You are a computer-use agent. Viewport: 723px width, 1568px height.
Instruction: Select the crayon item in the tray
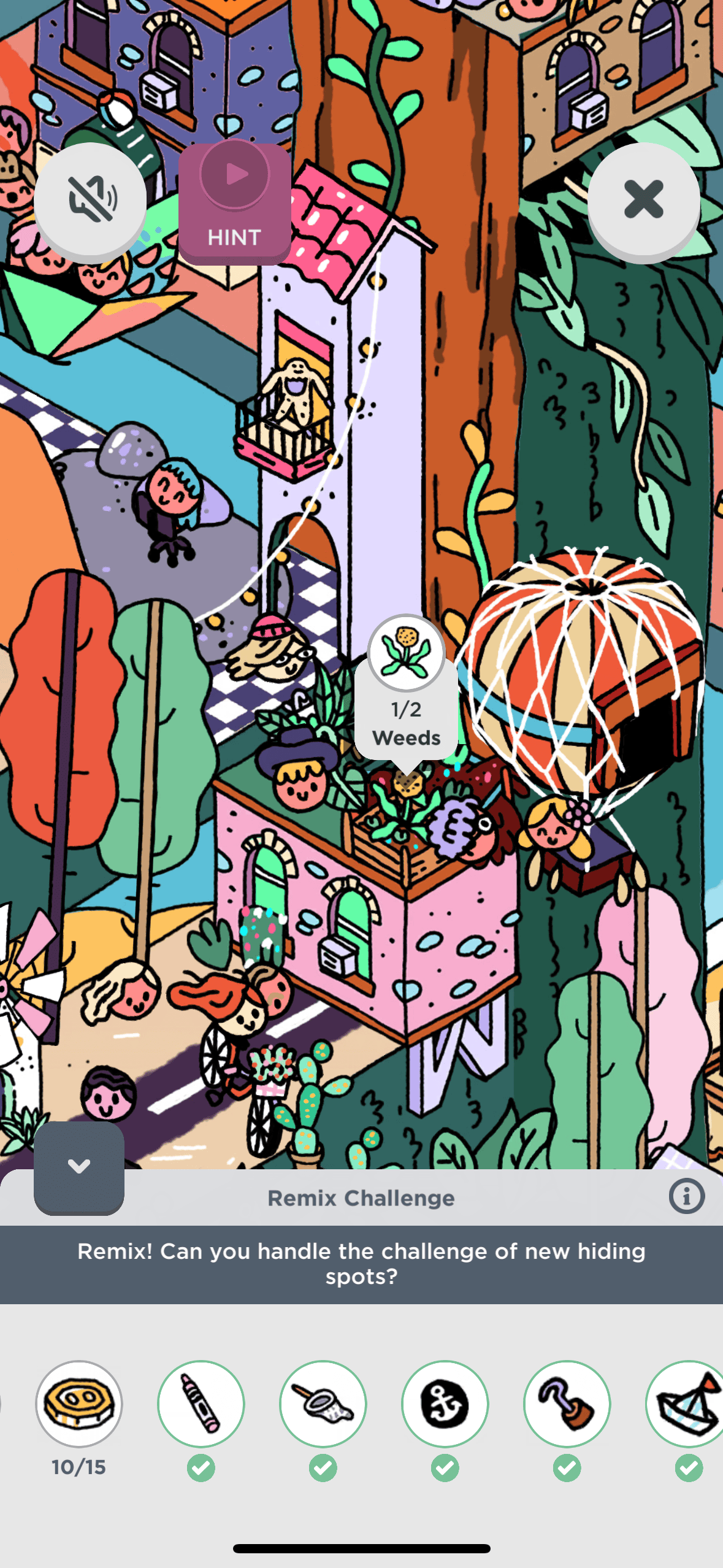201,1404
